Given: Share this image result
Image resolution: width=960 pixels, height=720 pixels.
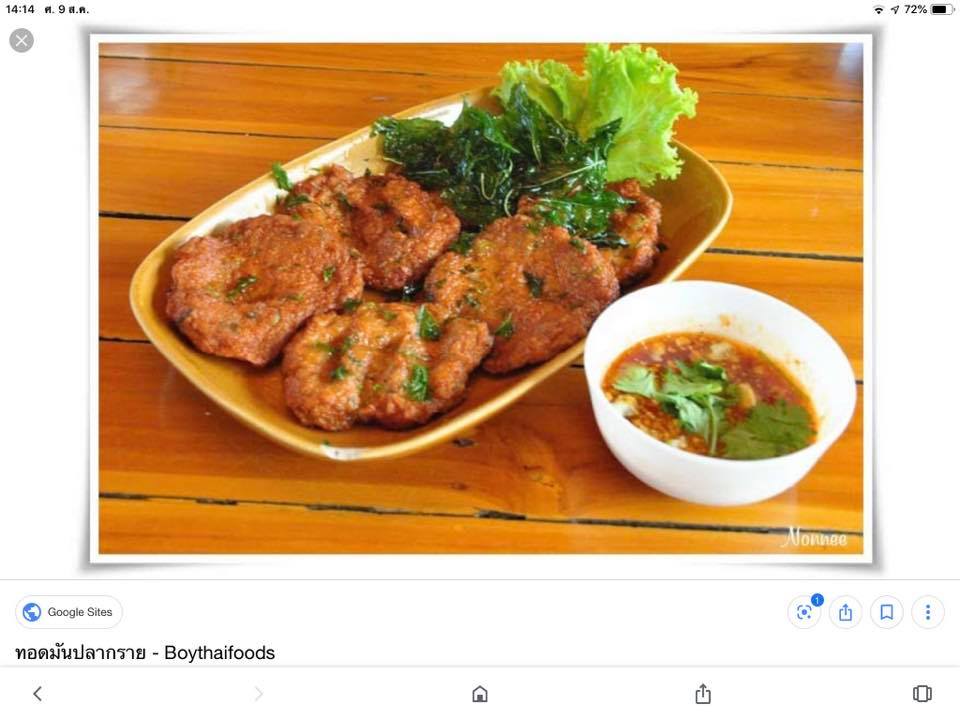Looking at the screenshot, I should tap(845, 612).
